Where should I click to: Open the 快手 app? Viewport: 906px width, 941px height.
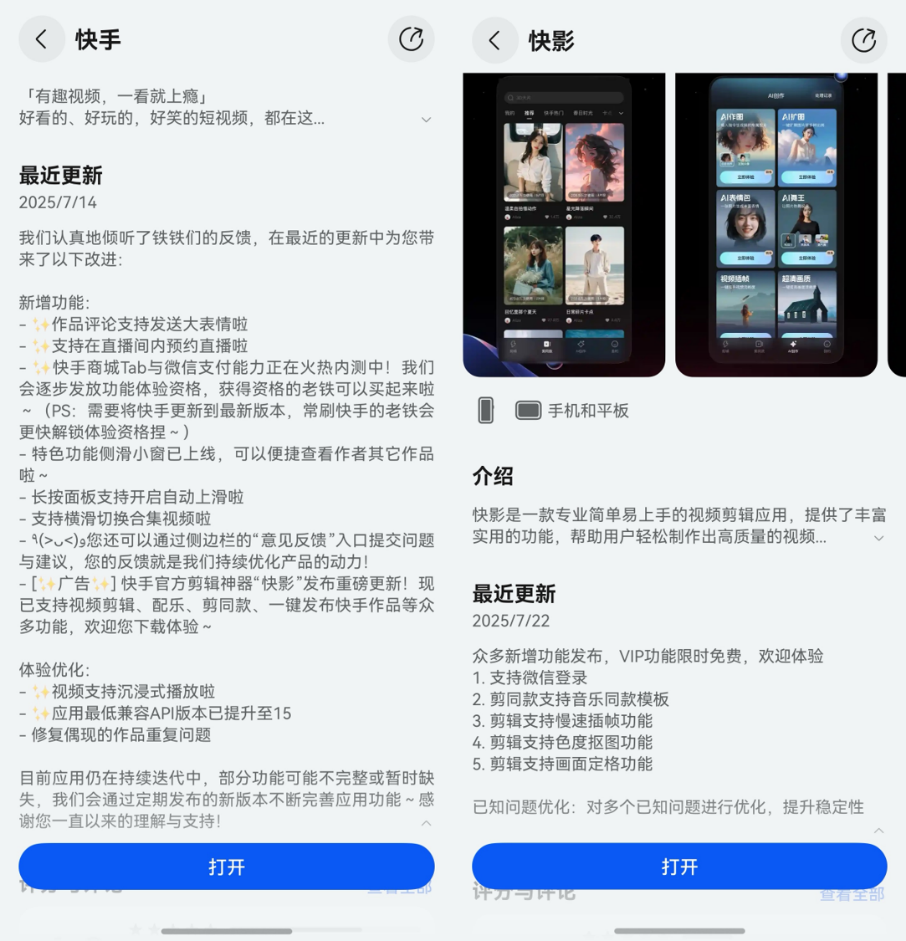click(x=226, y=866)
